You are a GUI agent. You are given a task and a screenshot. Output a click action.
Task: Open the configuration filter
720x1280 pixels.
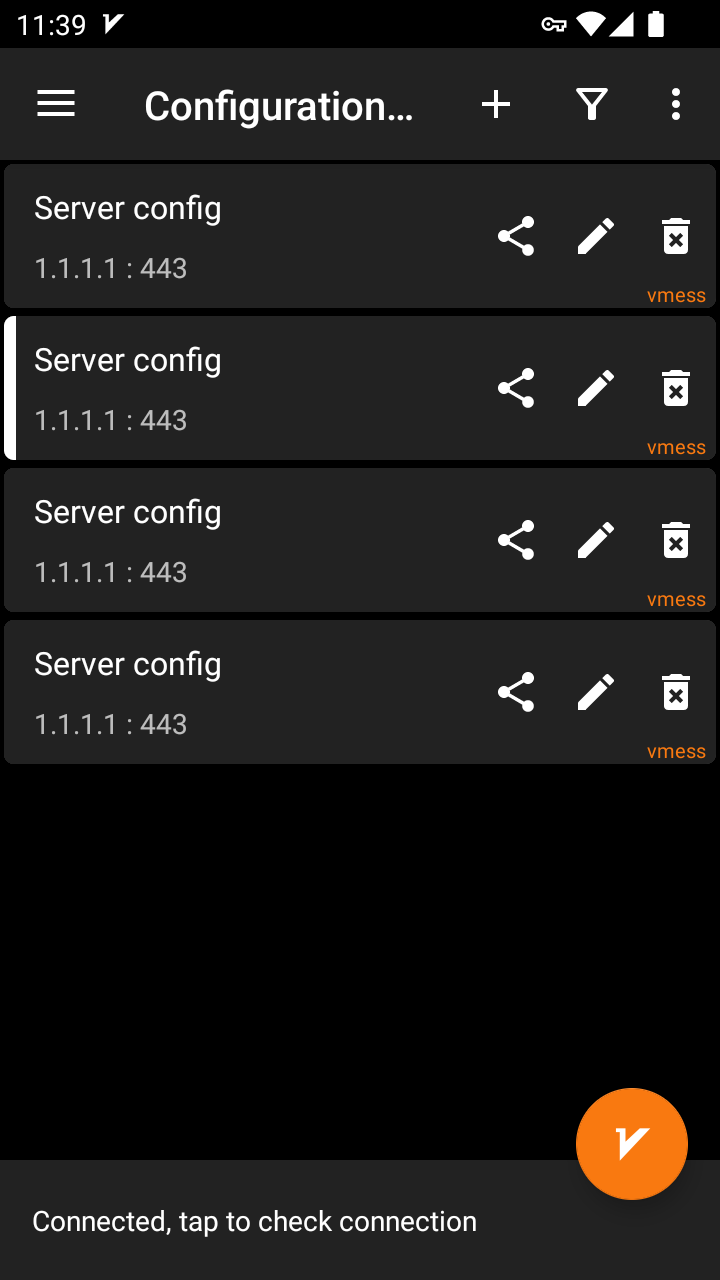pyautogui.click(x=592, y=104)
